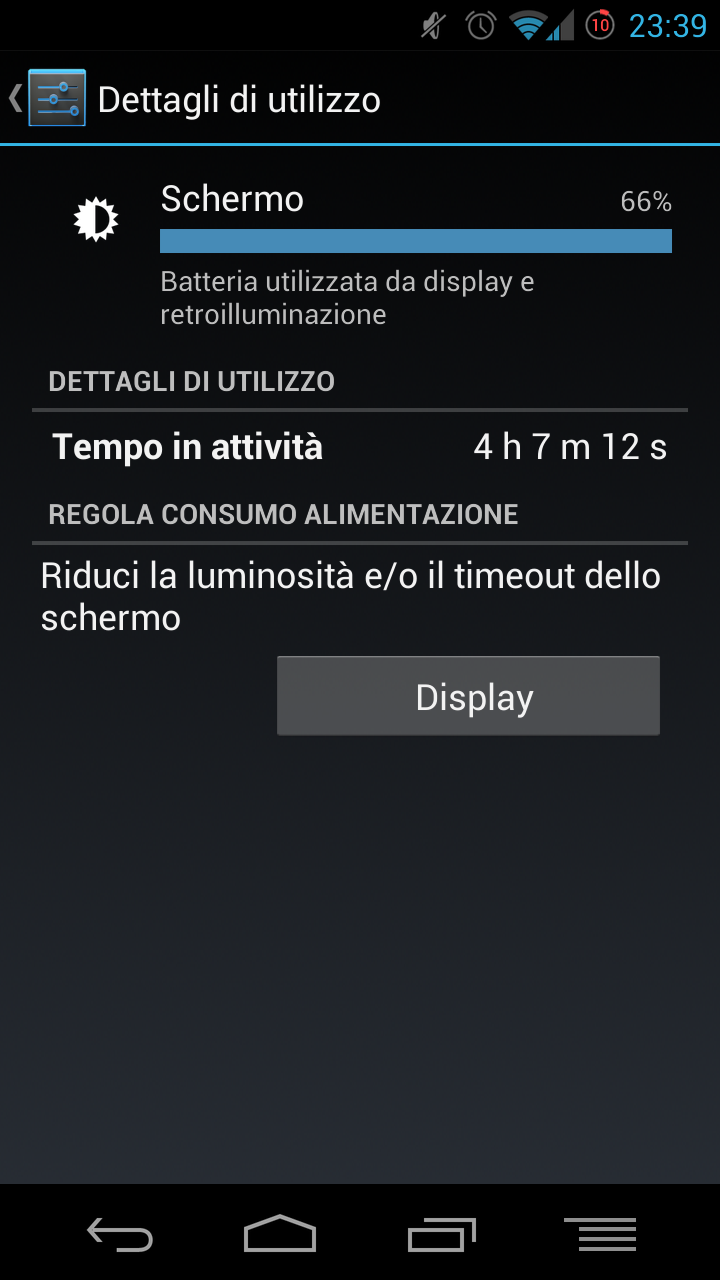
Task: Open the recent apps view
Action: [441, 1234]
